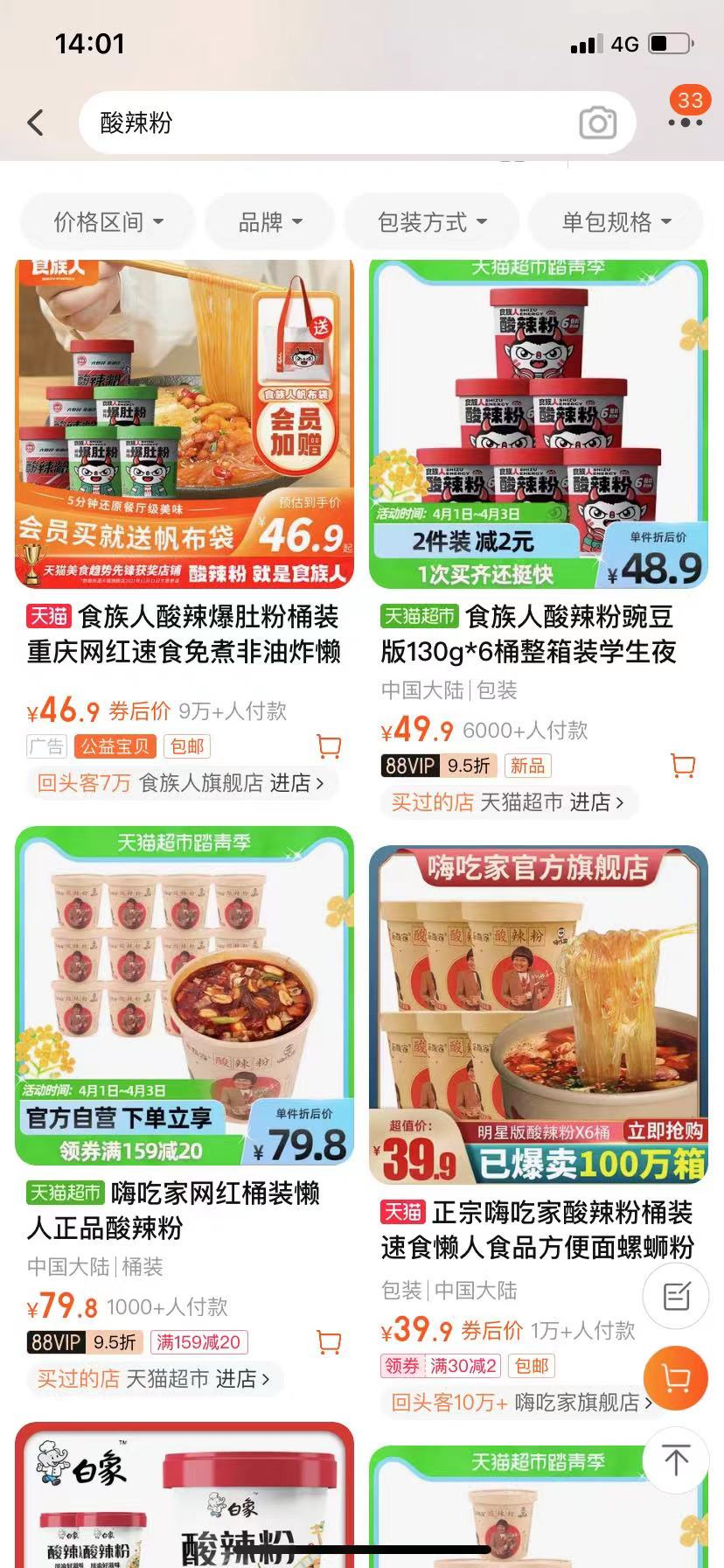Open the floating orange shopping cart
The image size is (724, 1568).
pos(675,1380)
